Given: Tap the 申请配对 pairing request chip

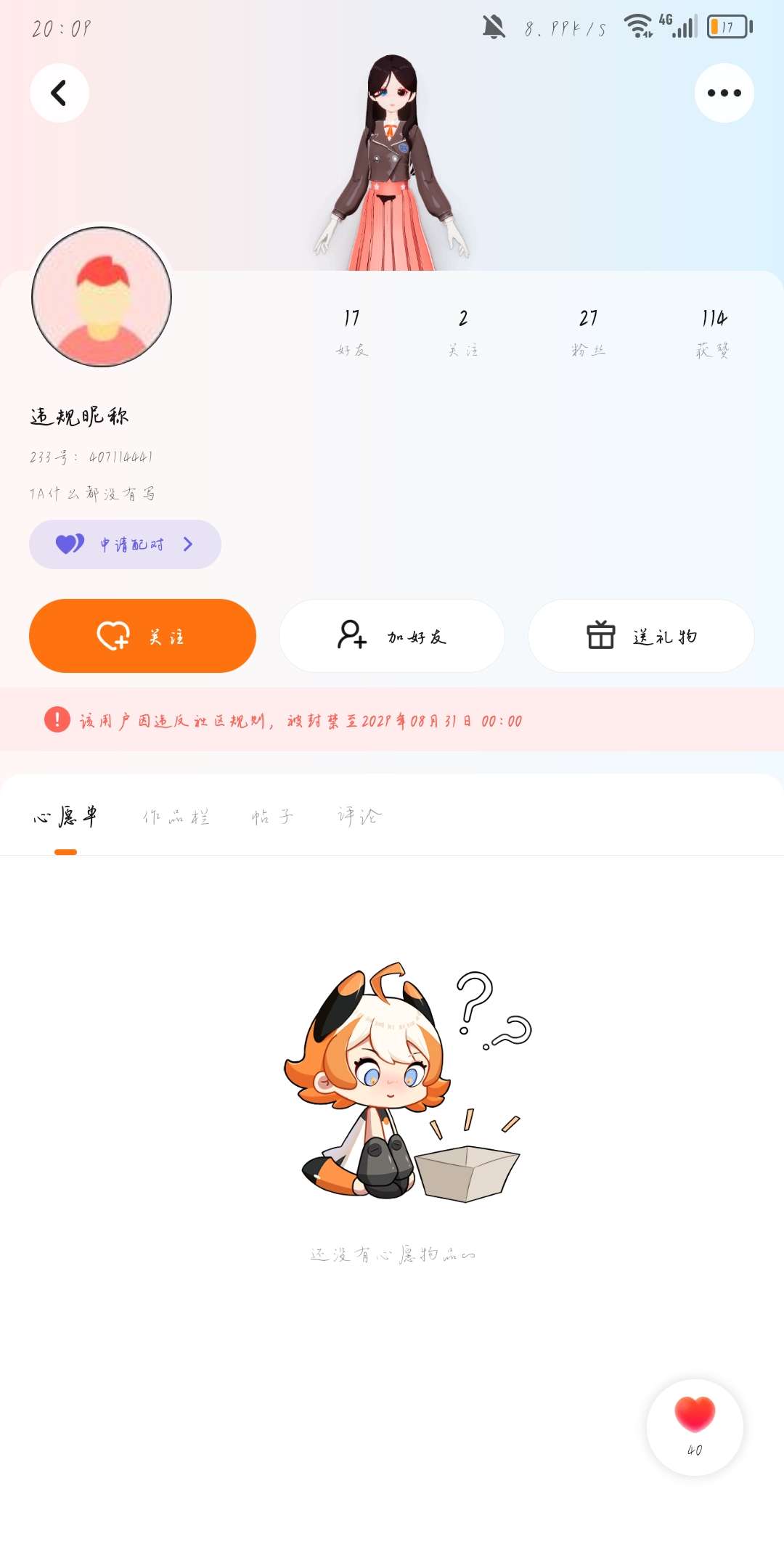Looking at the screenshot, I should [125, 544].
